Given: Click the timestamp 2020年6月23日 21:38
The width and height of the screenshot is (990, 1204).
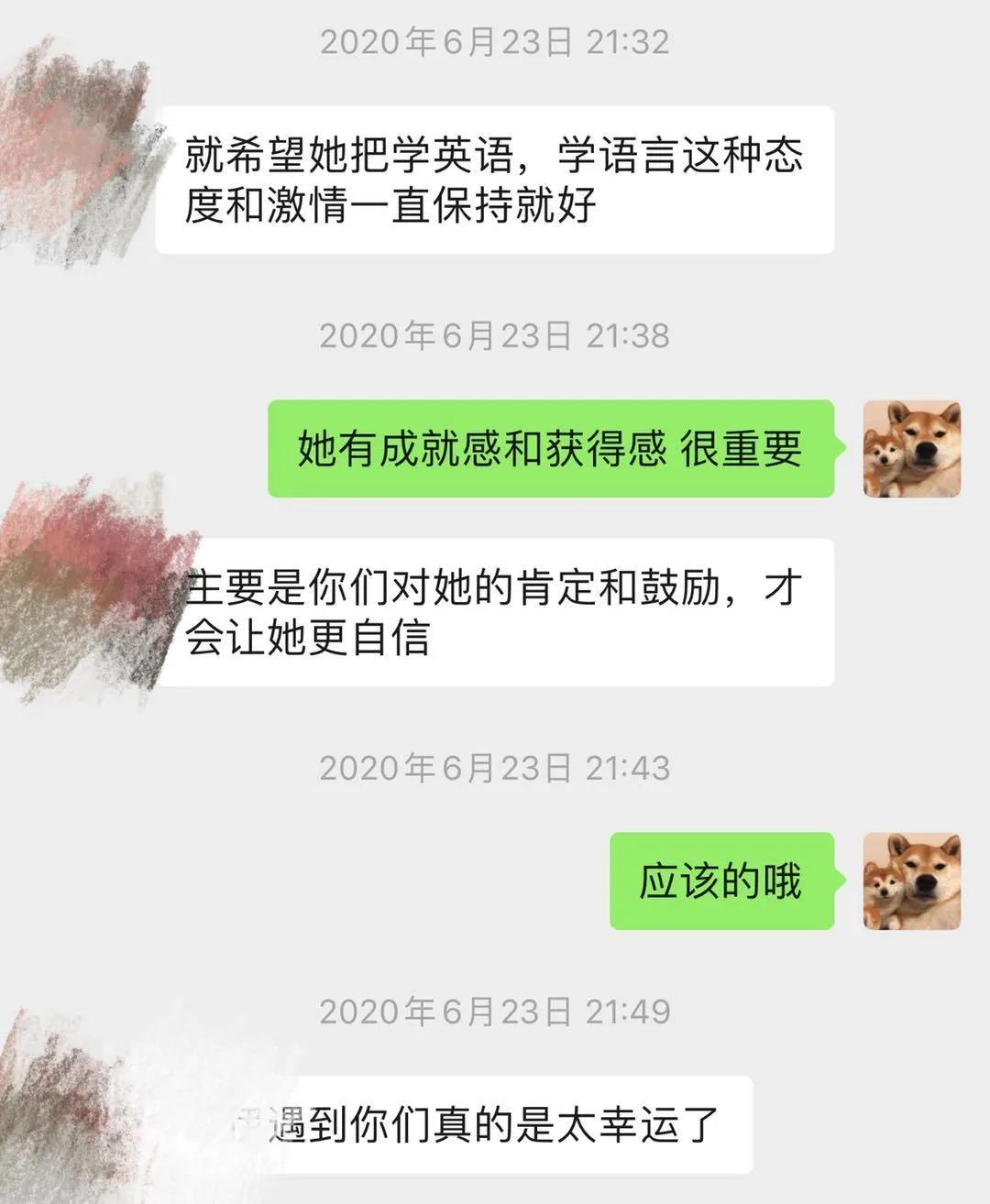Looking at the screenshot, I should (495, 336).
